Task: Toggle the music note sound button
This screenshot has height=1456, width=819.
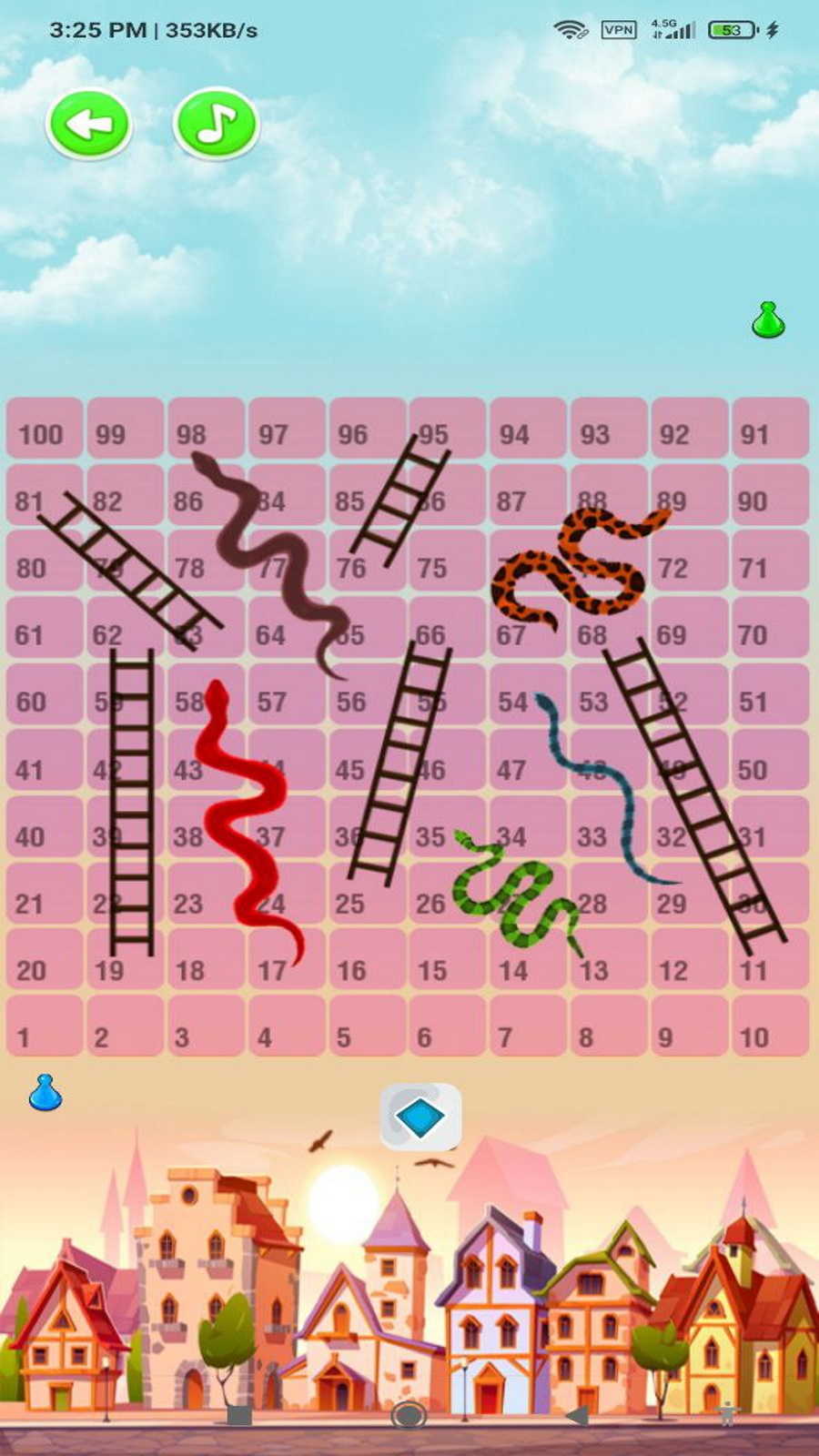Action: [216, 124]
